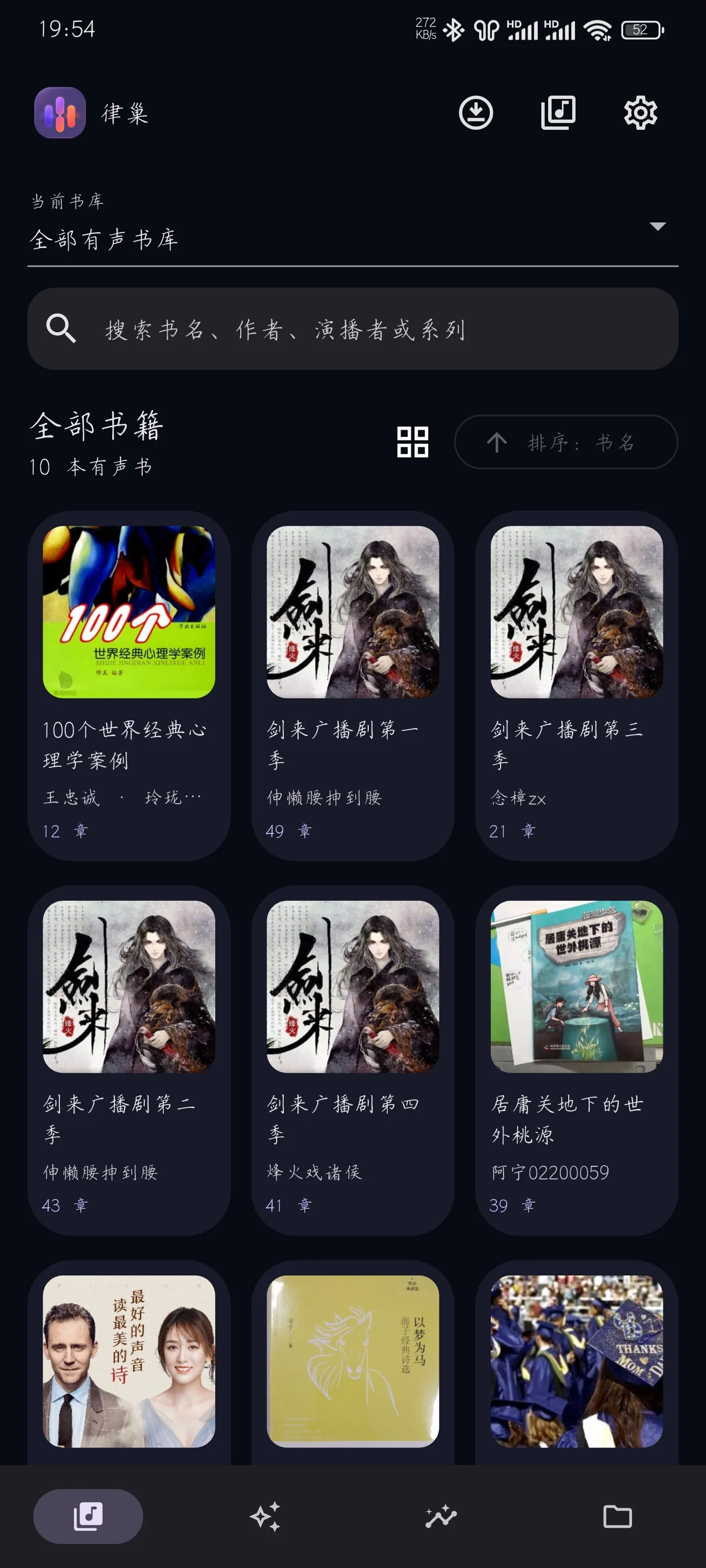Switch to the sparkle discover tab
This screenshot has width=706, height=1568.
click(265, 1516)
